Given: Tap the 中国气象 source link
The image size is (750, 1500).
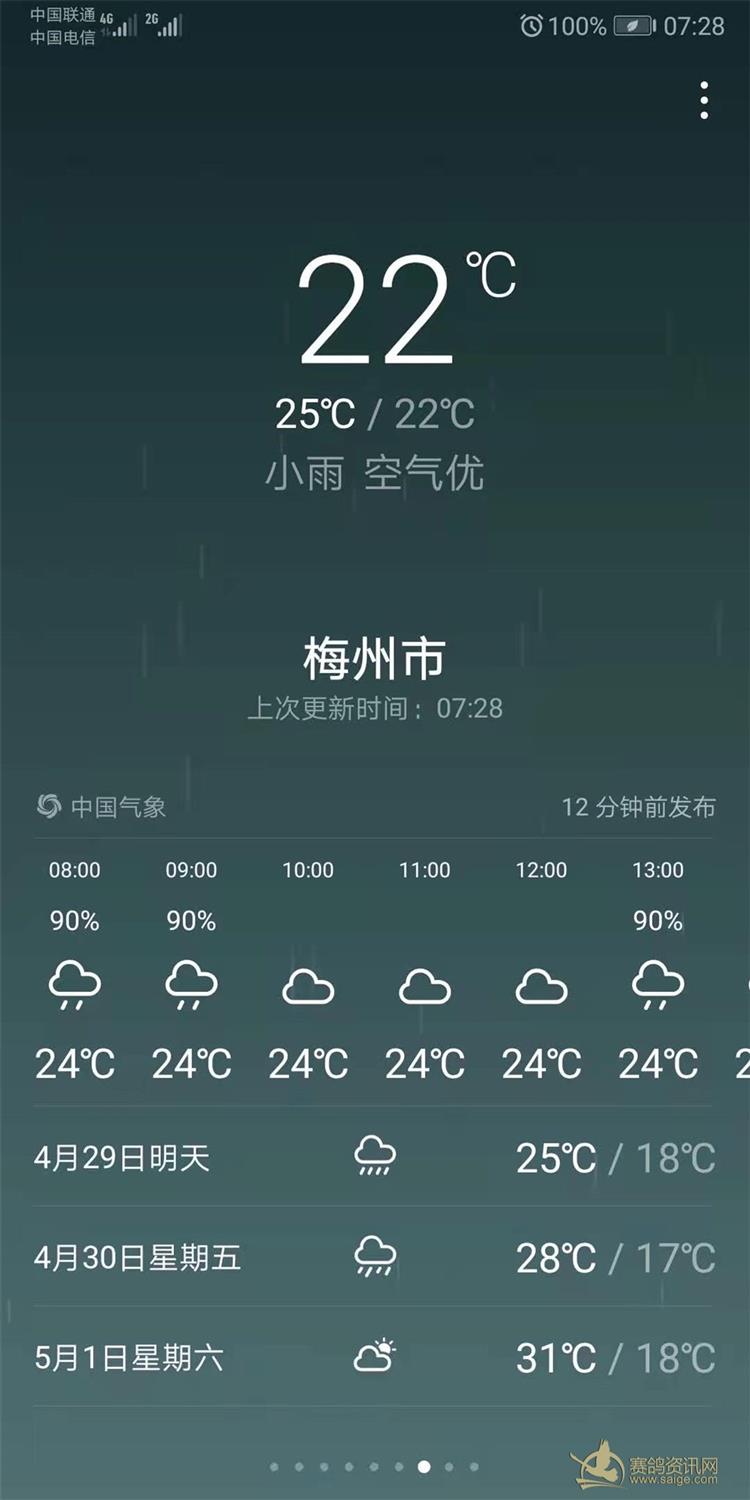Looking at the screenshot, I should [x=101, y=807].
